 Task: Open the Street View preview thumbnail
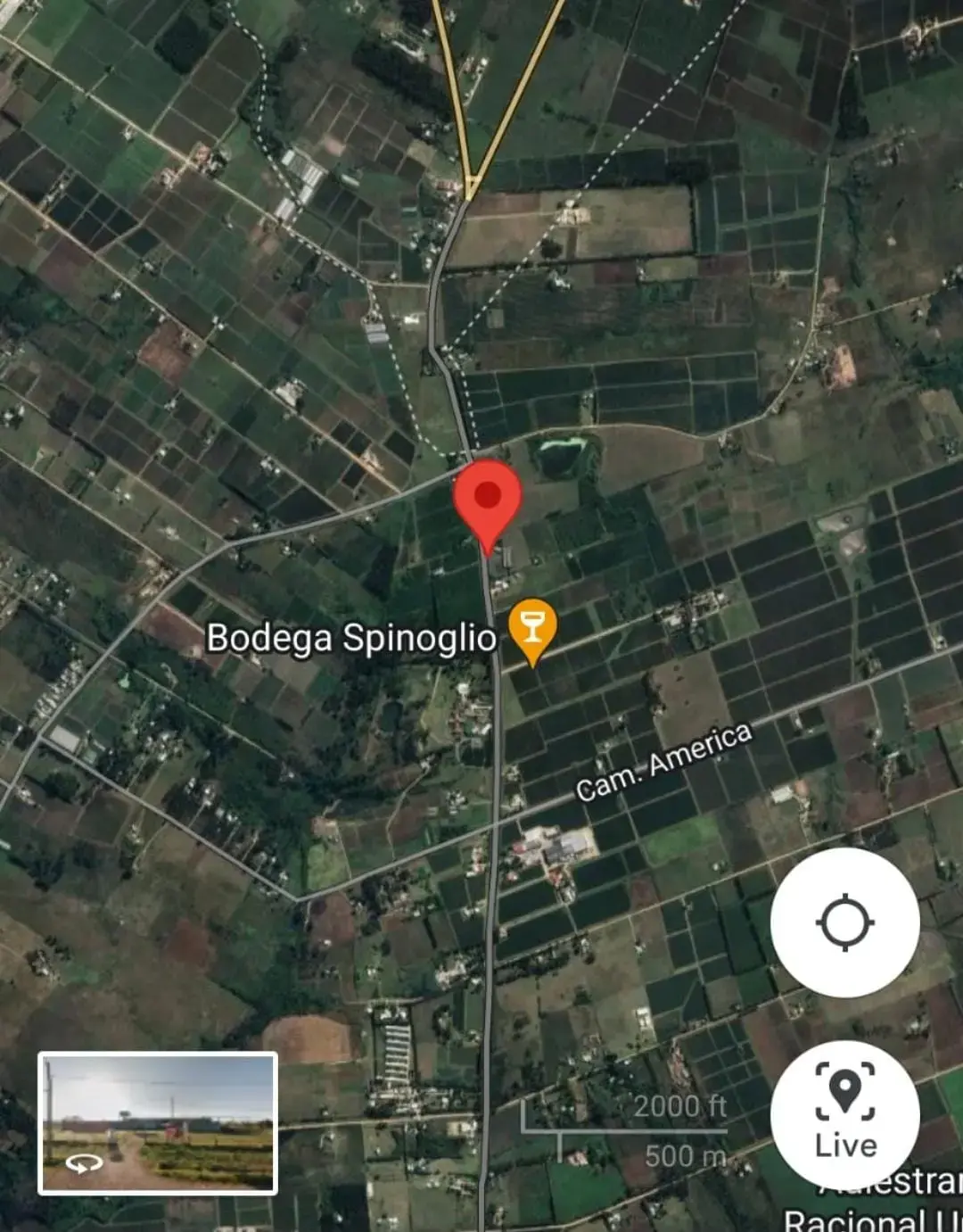point(158,1123)
